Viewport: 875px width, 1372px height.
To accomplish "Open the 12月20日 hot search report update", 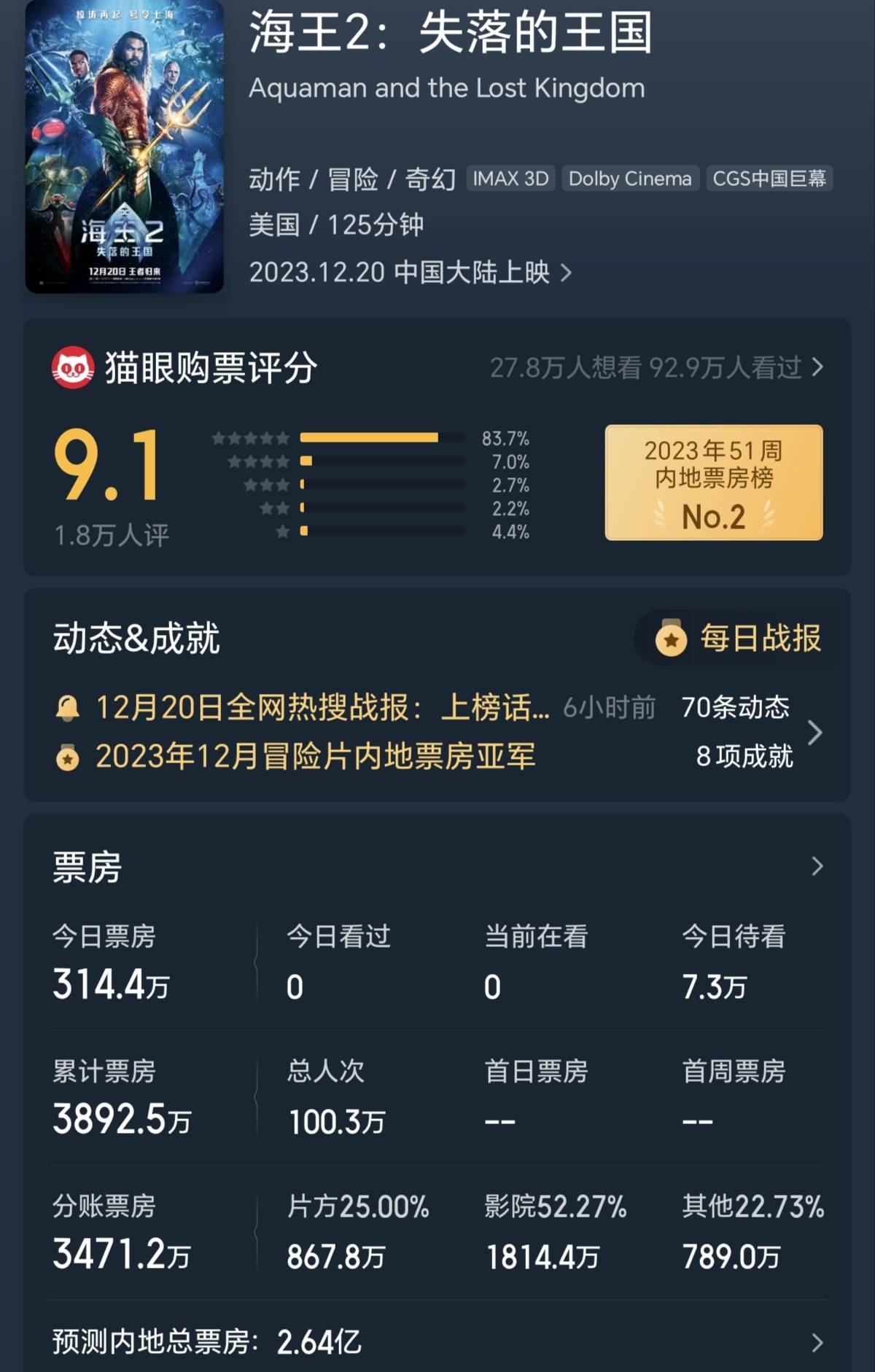I will pos(322,707).
